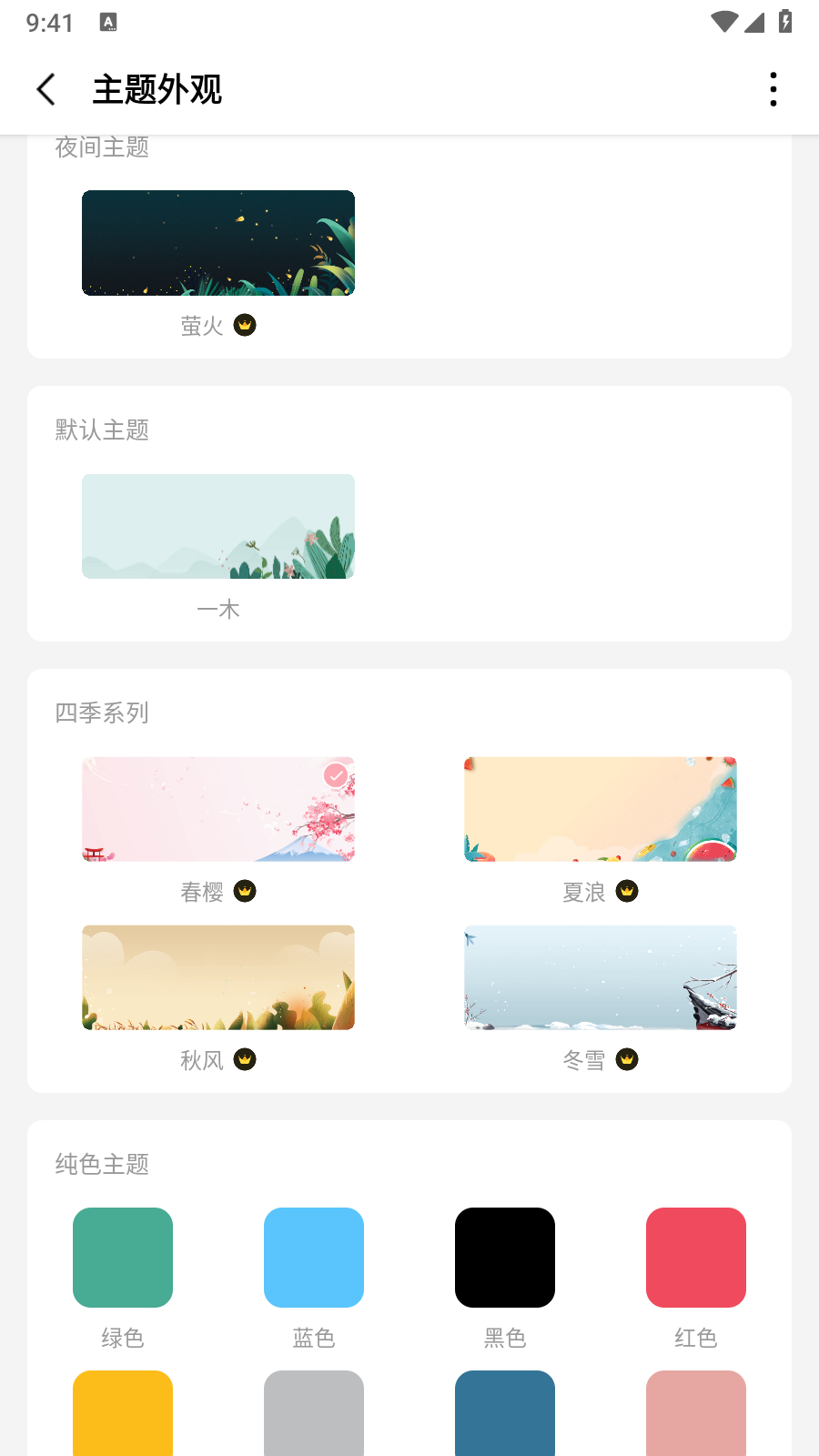Tap the 主题外观 title bar
Viewport: 819px width, 1456px height.
[x=157, y=88]
